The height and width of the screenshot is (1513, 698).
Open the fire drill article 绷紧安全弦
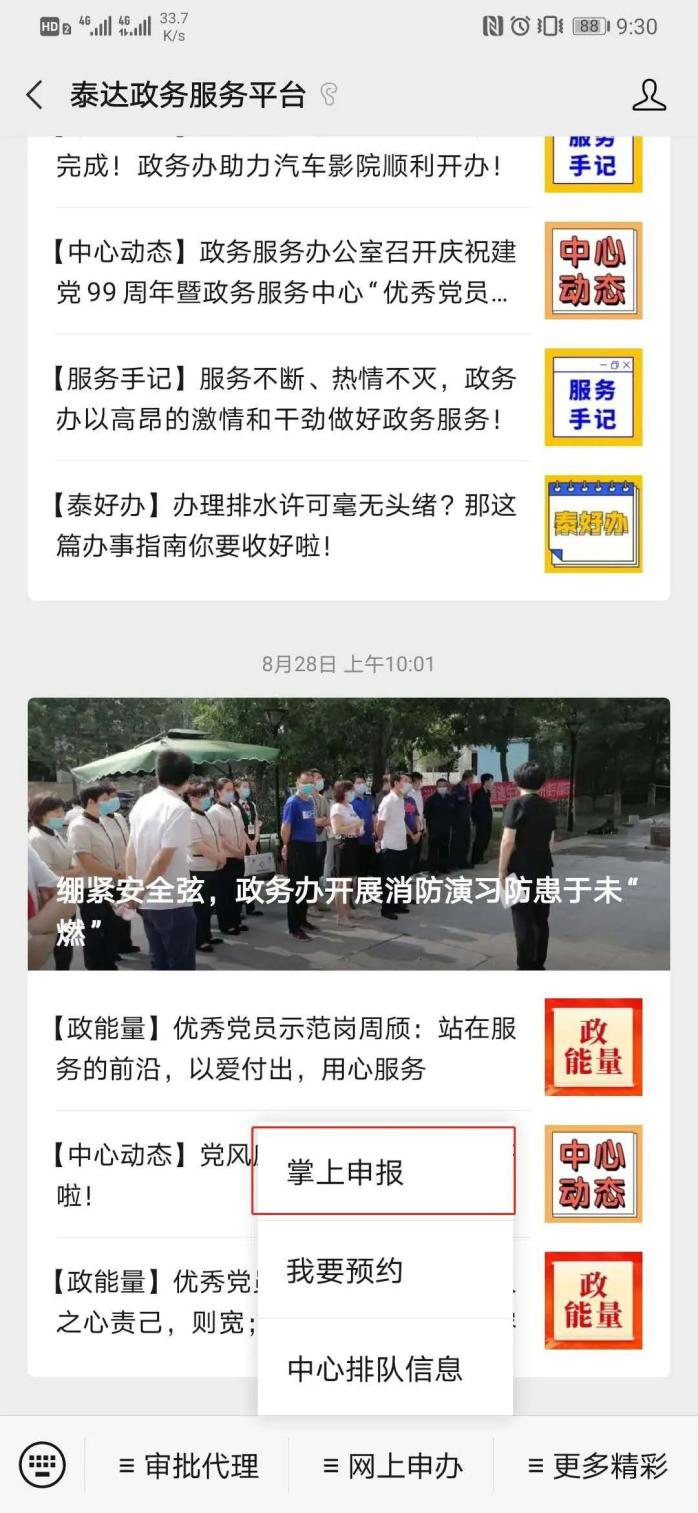coord(348,834)
